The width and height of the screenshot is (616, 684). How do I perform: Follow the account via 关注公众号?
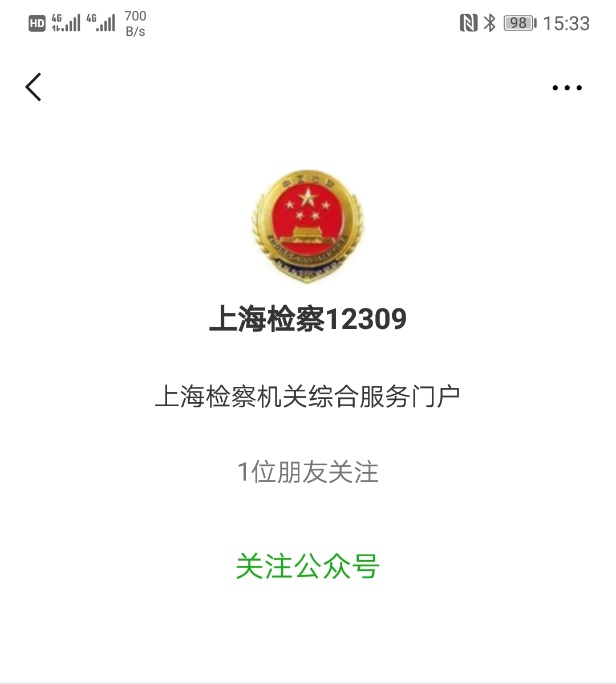308,566
